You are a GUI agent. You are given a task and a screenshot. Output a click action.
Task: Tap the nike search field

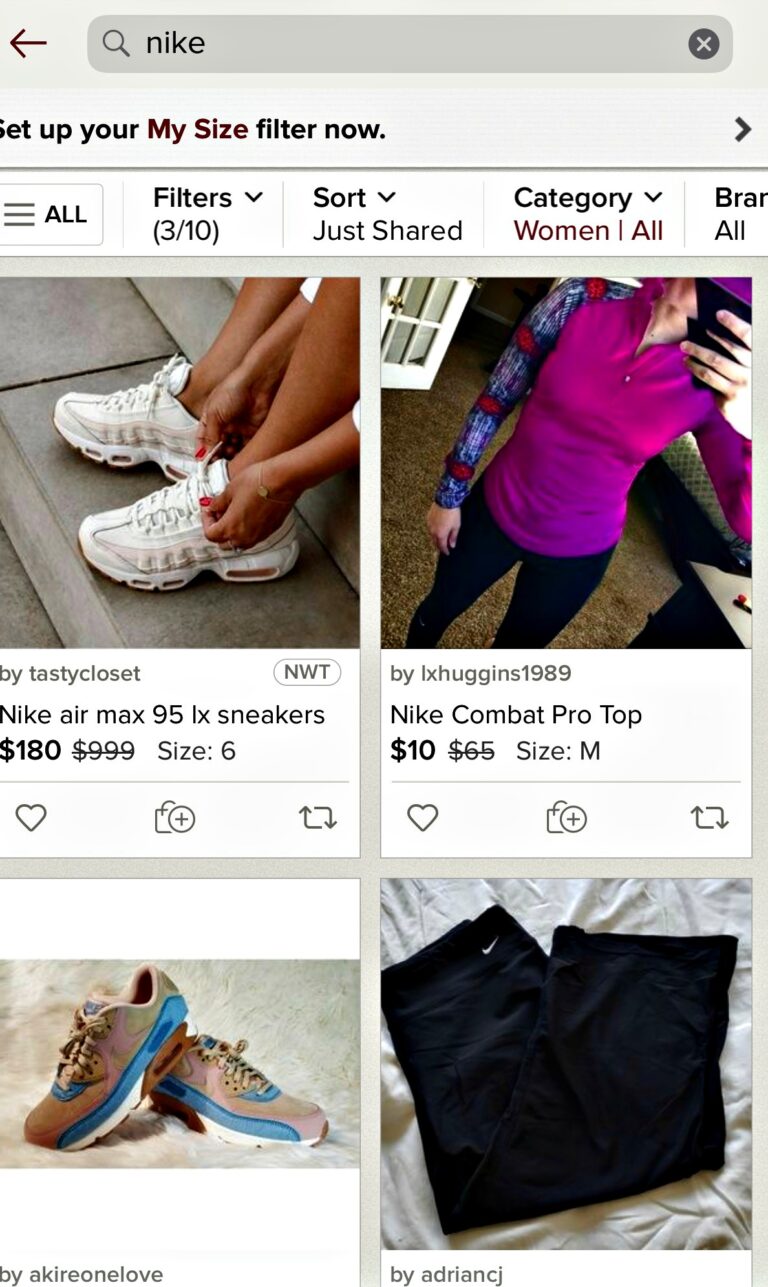click(x=410, y=43)
